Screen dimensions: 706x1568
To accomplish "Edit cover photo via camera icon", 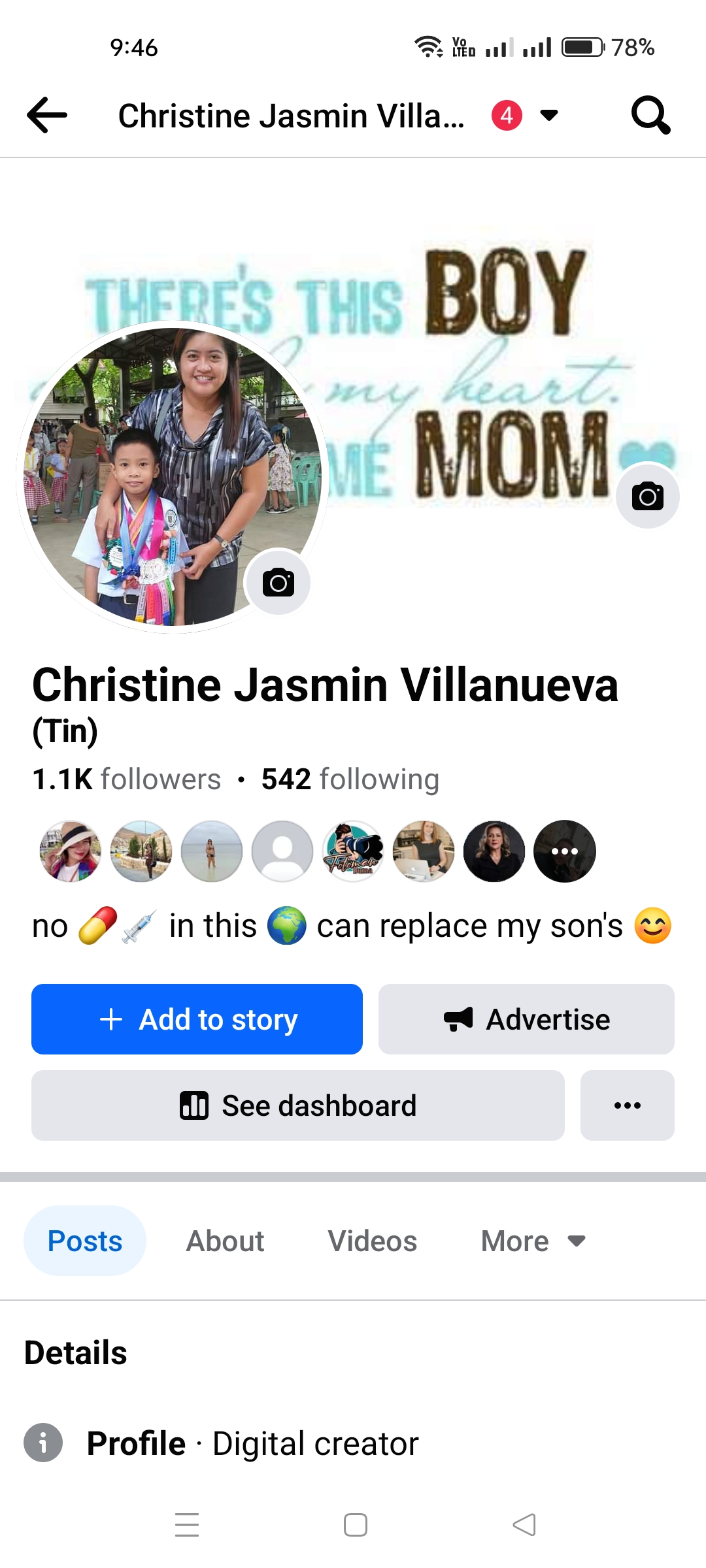I will (648, 497).
